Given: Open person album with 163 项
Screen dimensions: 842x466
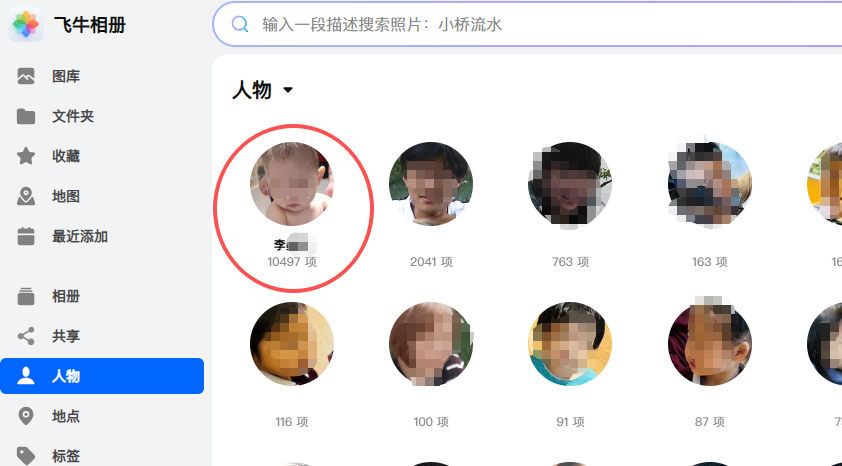Looking at the screenshot, I should pyautogui.click(x=709, y=184).
